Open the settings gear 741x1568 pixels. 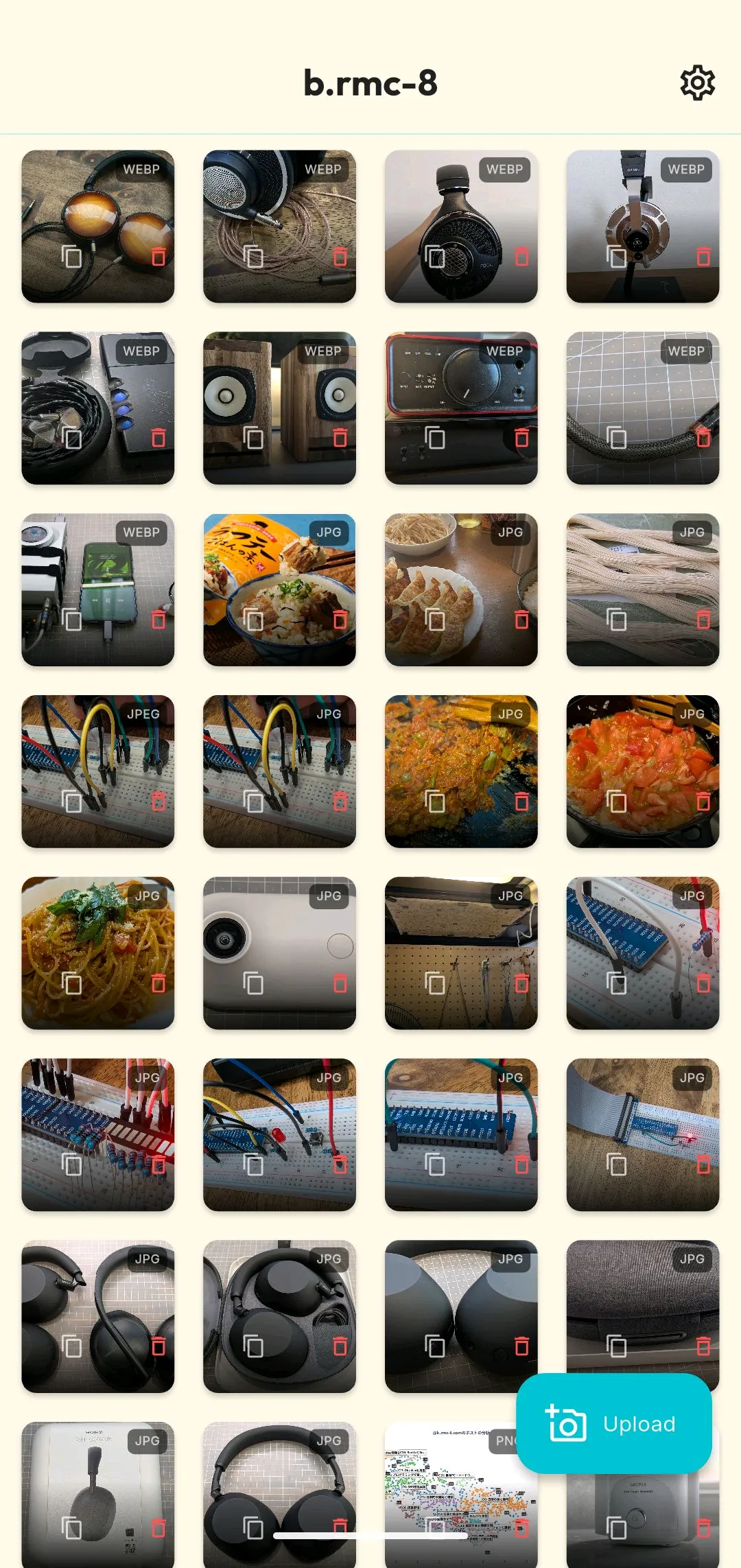(697, 83)
